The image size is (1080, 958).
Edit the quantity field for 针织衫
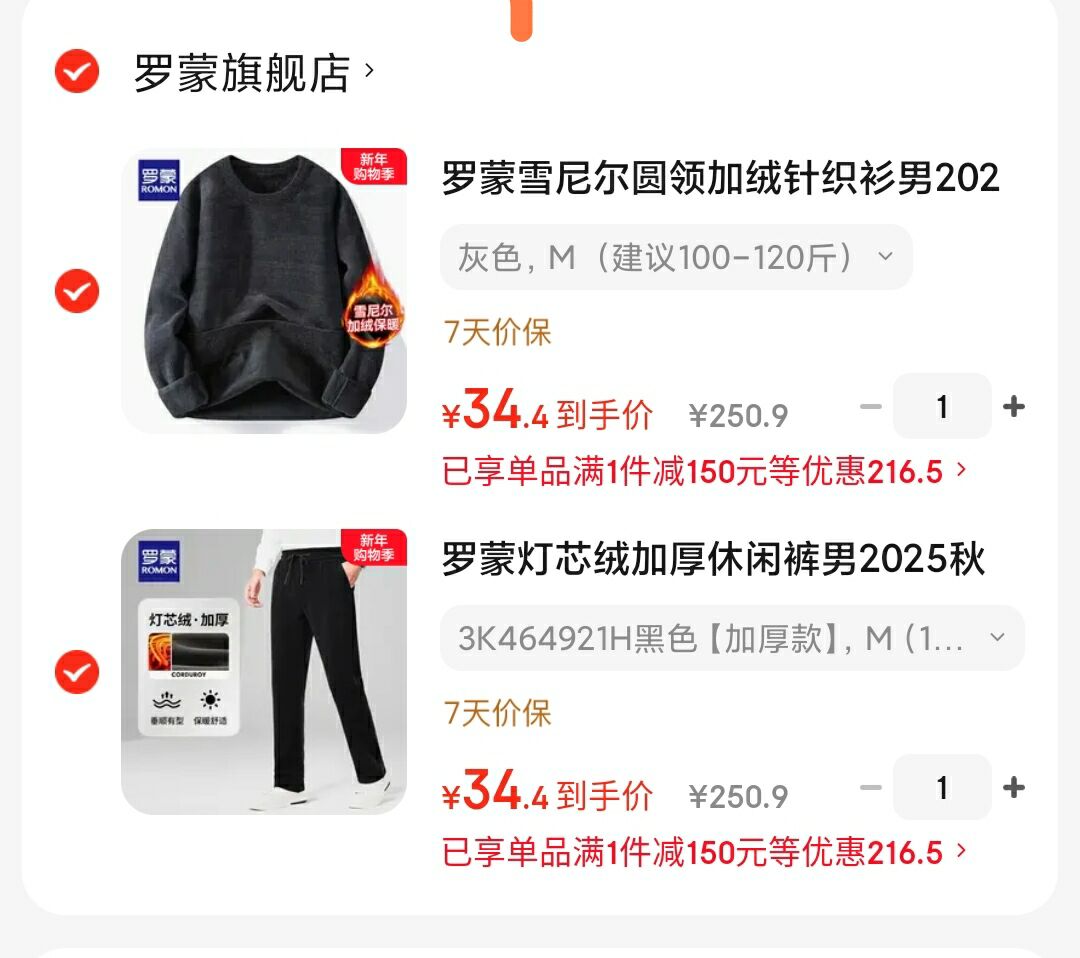942,407
